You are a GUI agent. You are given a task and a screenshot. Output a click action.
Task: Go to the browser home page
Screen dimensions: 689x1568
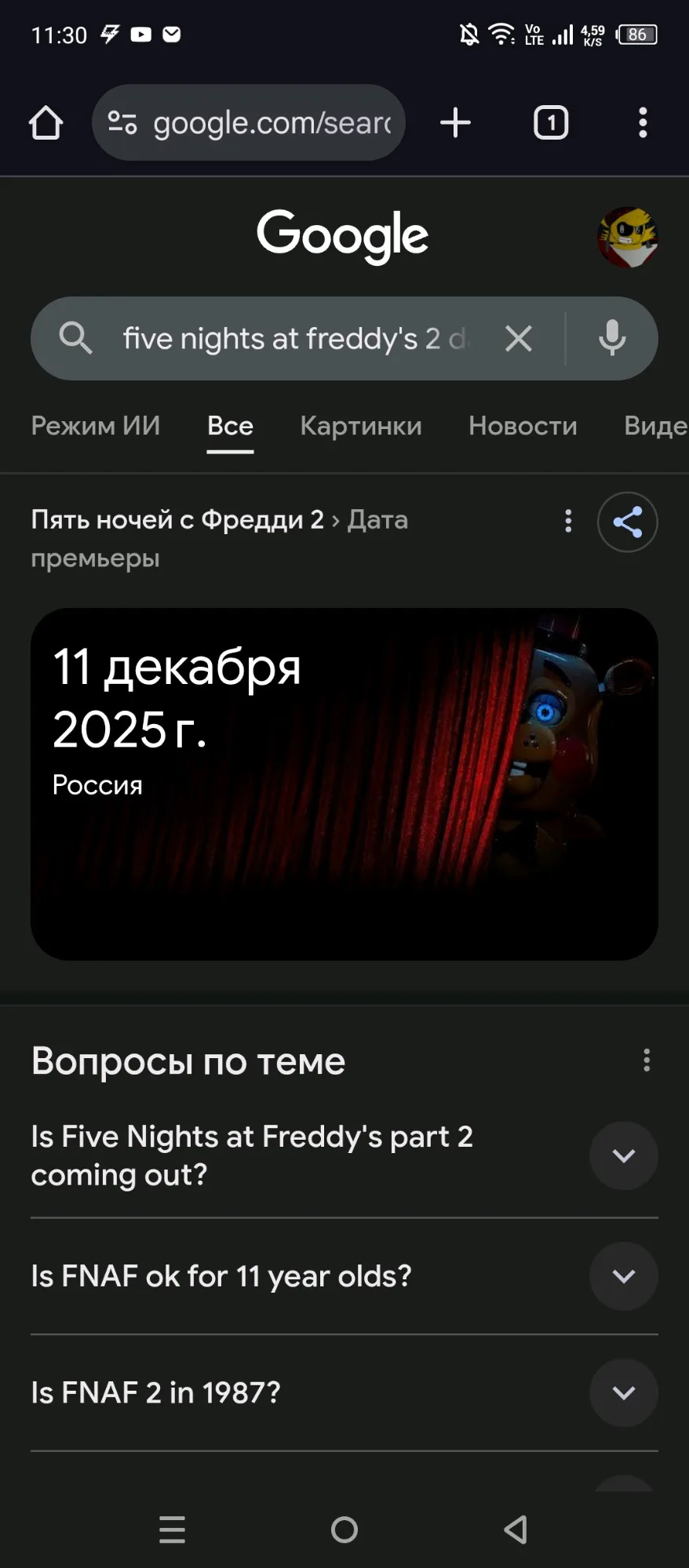coord(46,123)
